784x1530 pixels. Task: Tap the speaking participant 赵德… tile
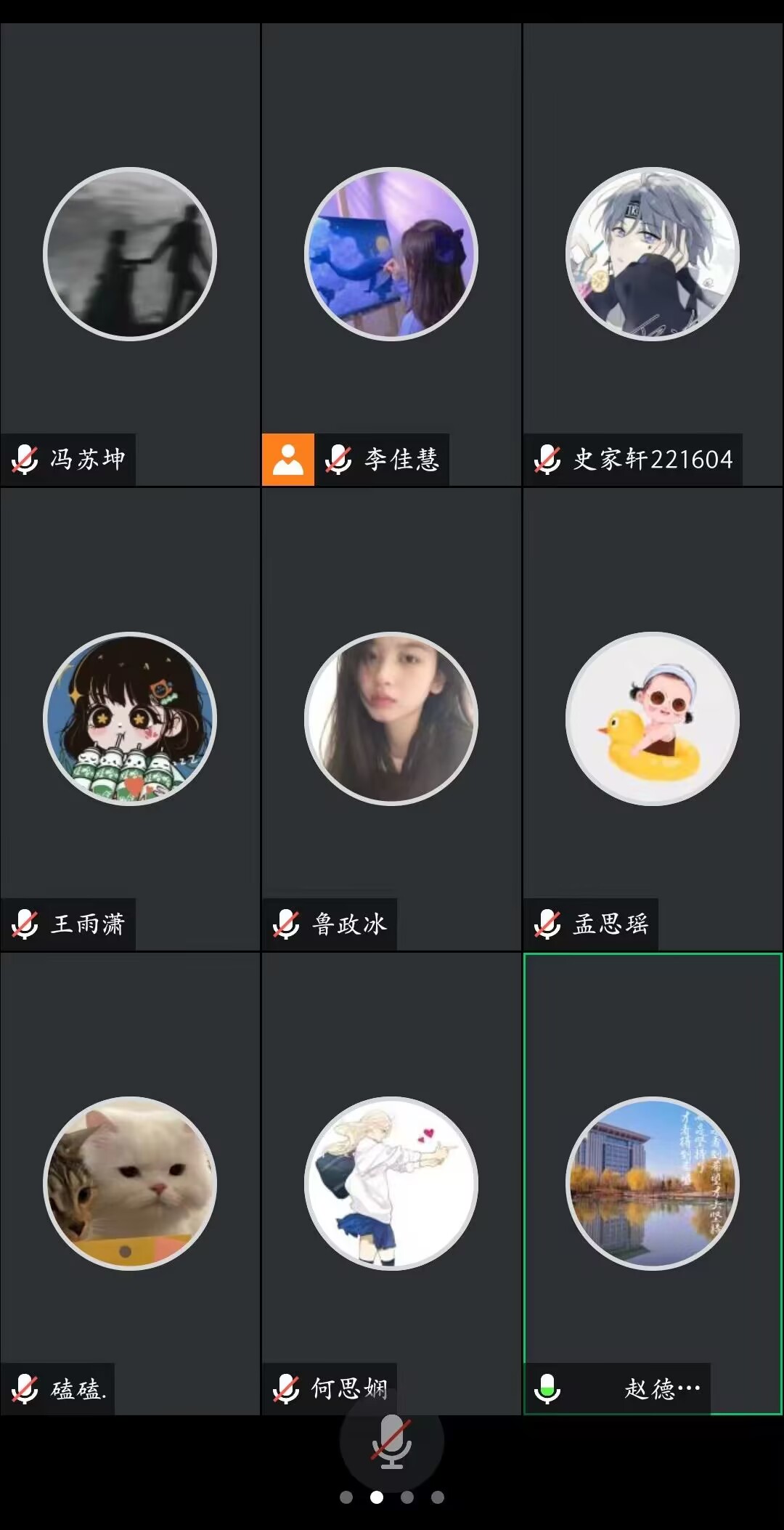(x=653, y=1184)
